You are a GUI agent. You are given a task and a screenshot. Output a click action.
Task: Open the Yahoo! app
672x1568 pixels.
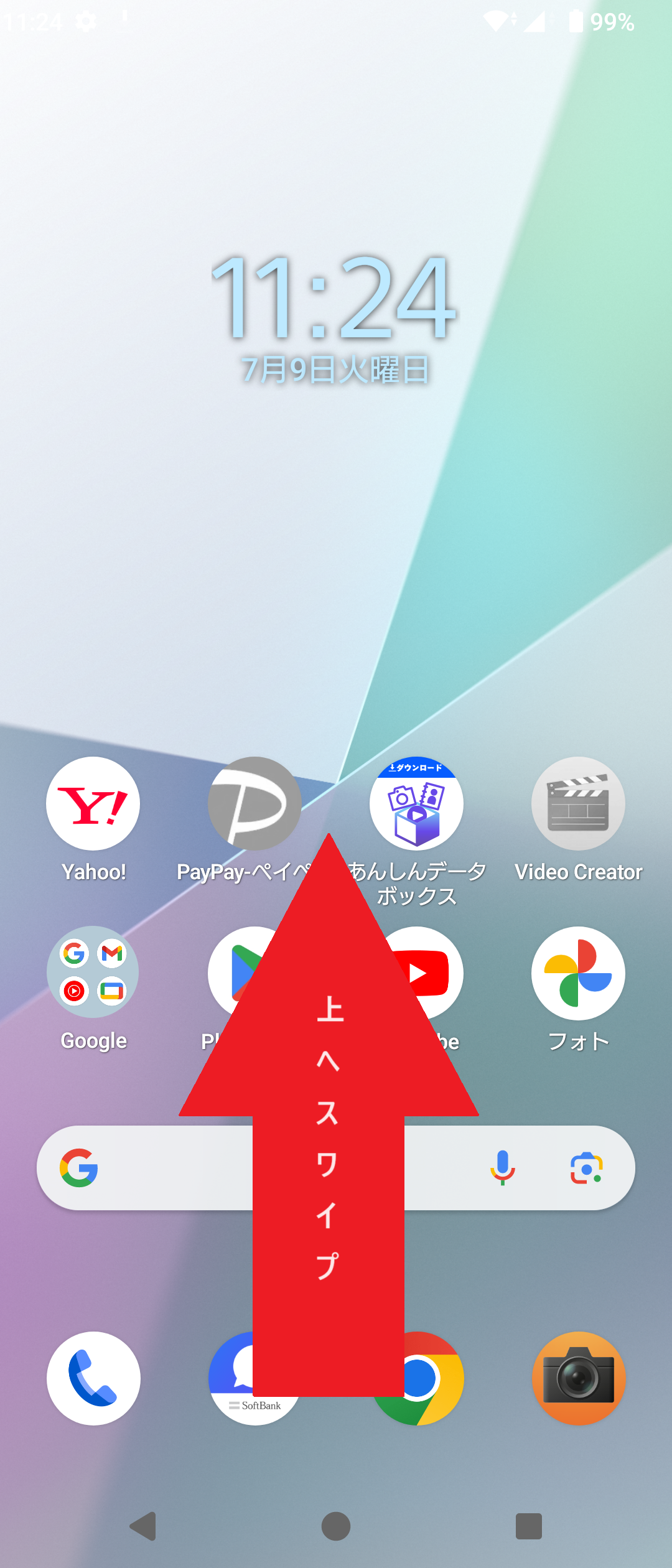click(92, 804)
